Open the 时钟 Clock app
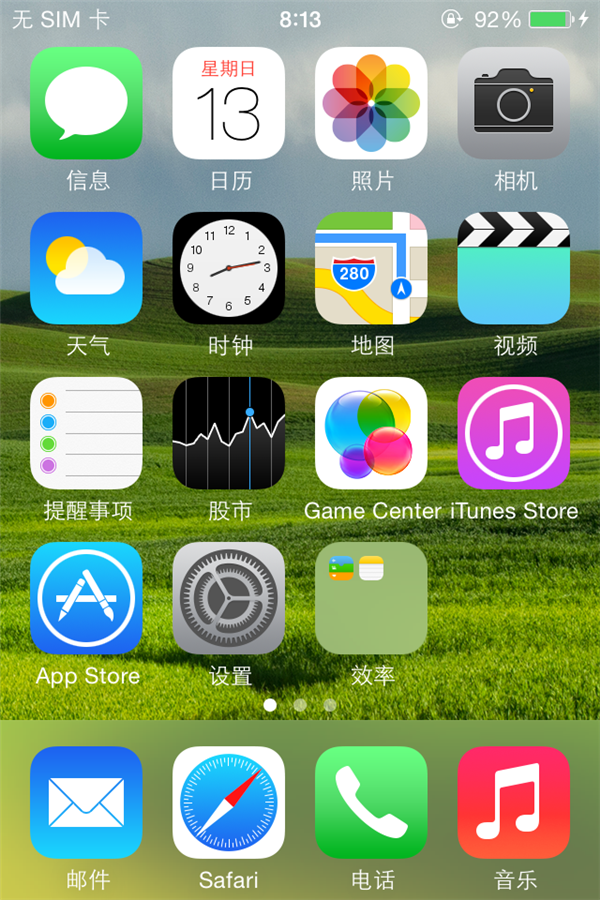 click(x=229, y=268)
